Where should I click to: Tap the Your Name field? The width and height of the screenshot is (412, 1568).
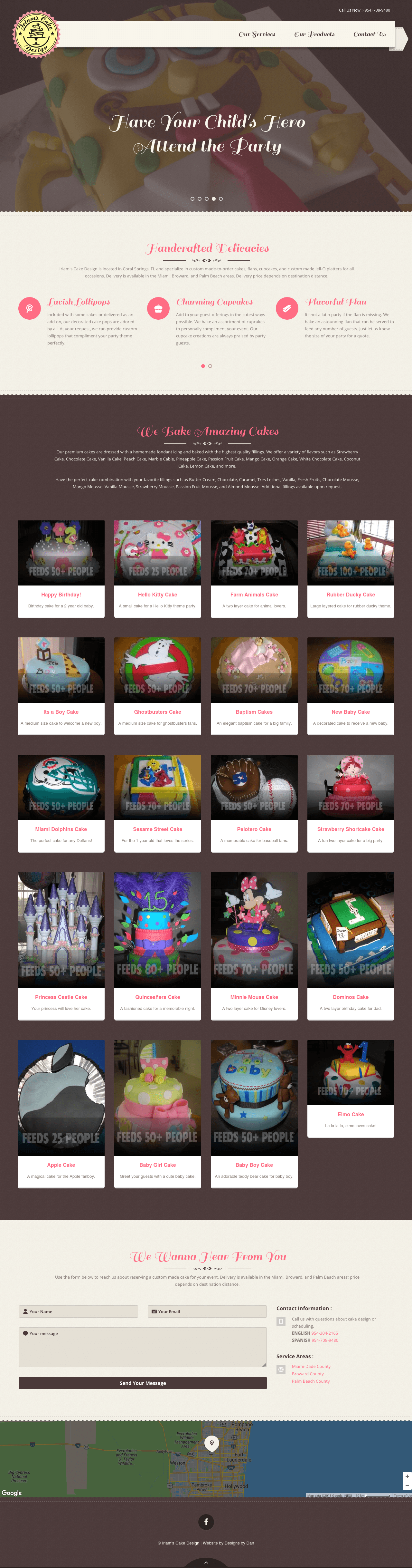coord(79,1312)
